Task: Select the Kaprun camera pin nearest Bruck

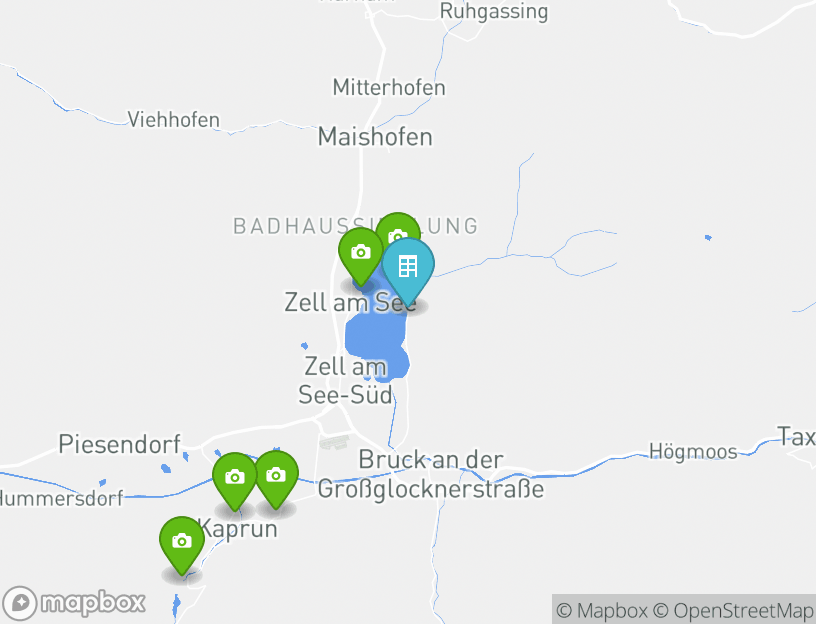Action: pos(276,476)
